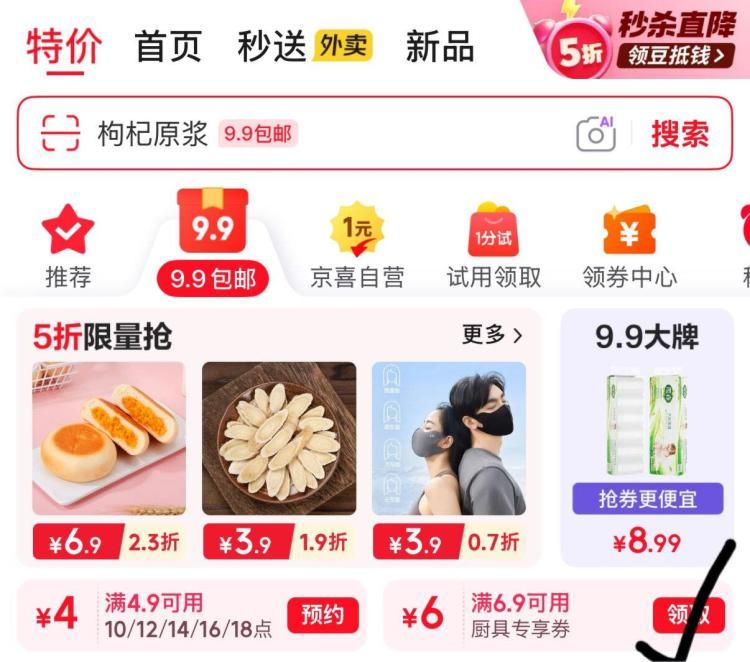This screenshot has height=662, width=750.
Task: Tap the 枸杞原浆 search box
Action: click(300, 133)
